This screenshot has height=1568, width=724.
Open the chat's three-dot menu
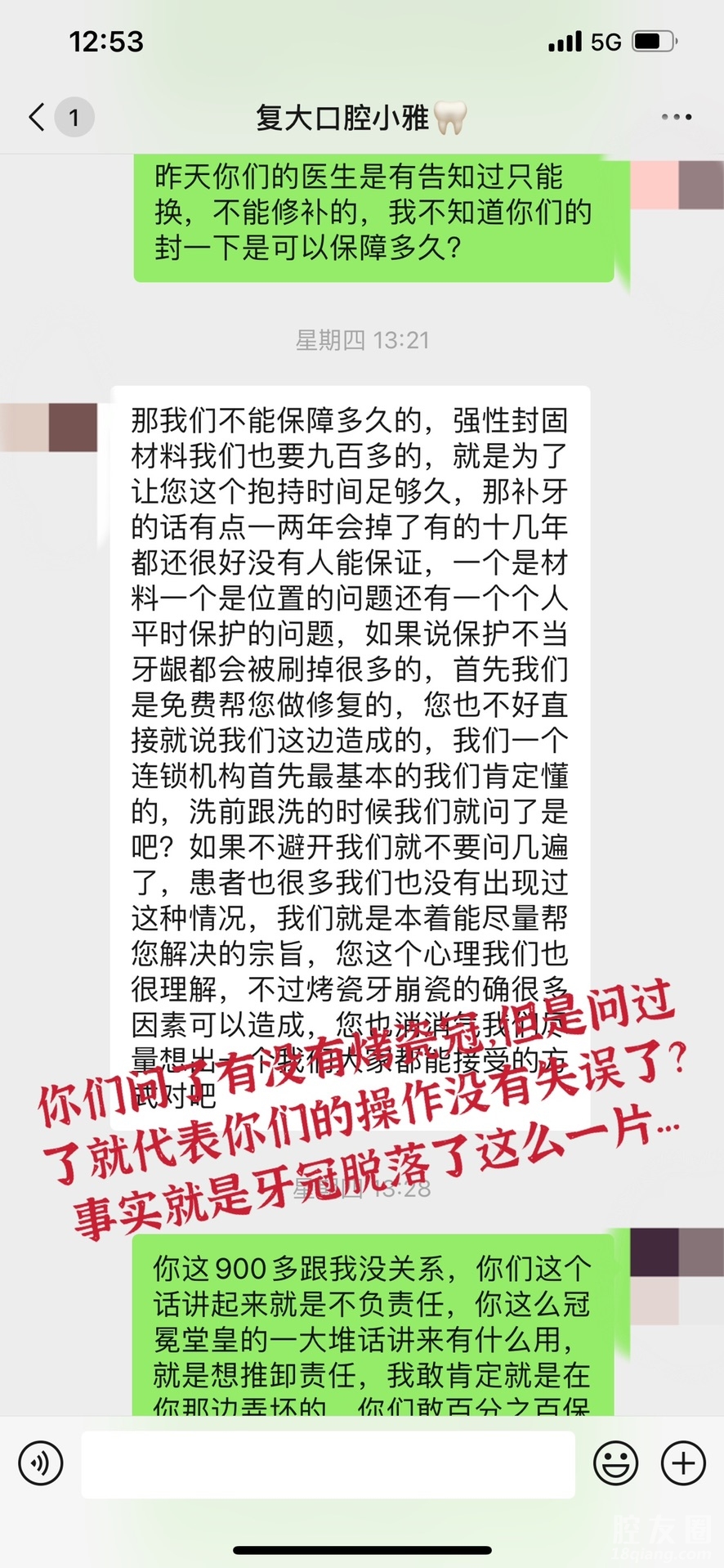(676, 117)
